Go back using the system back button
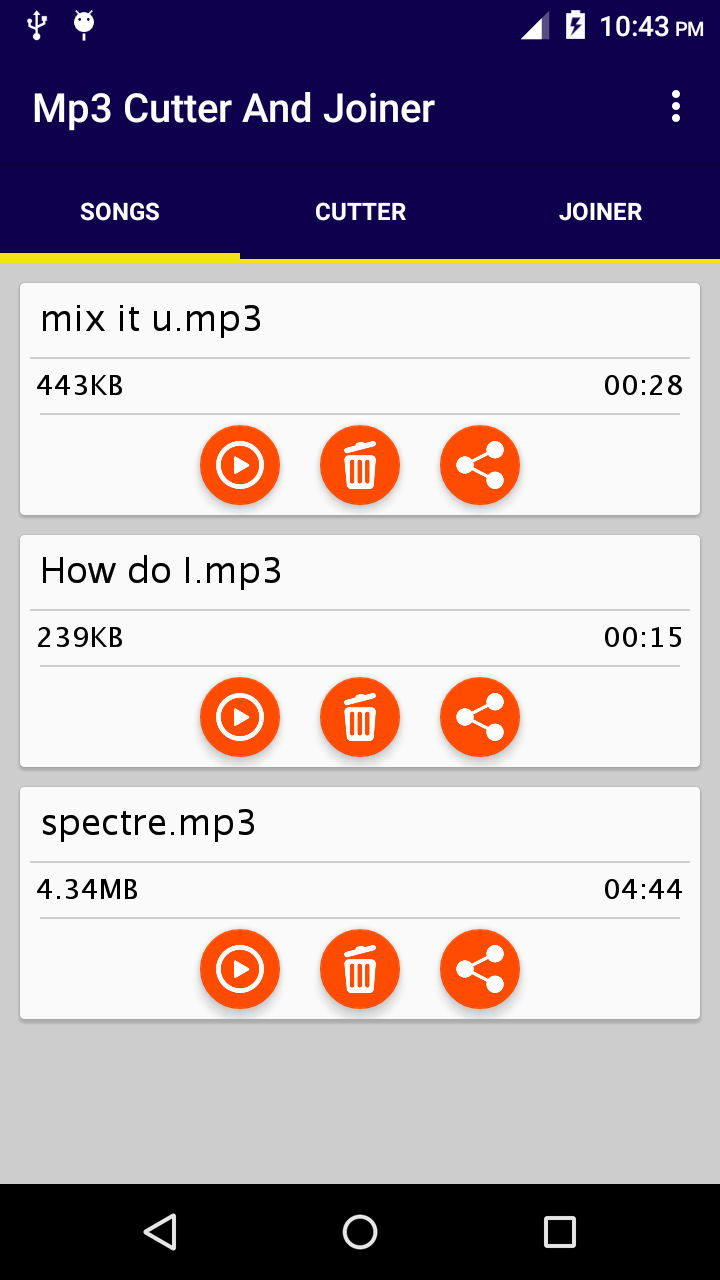Image resolution: width=720 pixels, height=1280 pixels. tap(160, 1232)
